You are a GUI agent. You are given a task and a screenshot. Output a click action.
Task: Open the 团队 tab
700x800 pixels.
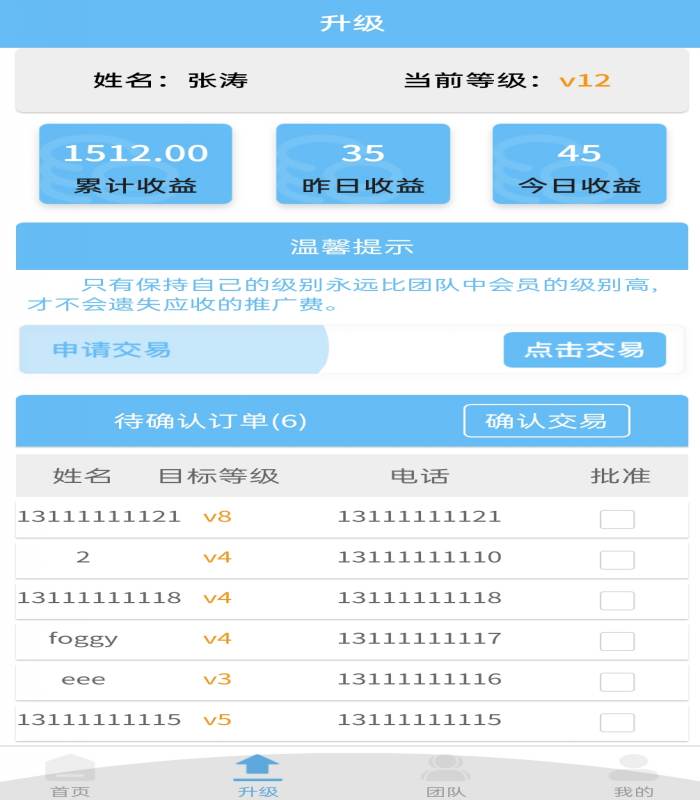446,777
